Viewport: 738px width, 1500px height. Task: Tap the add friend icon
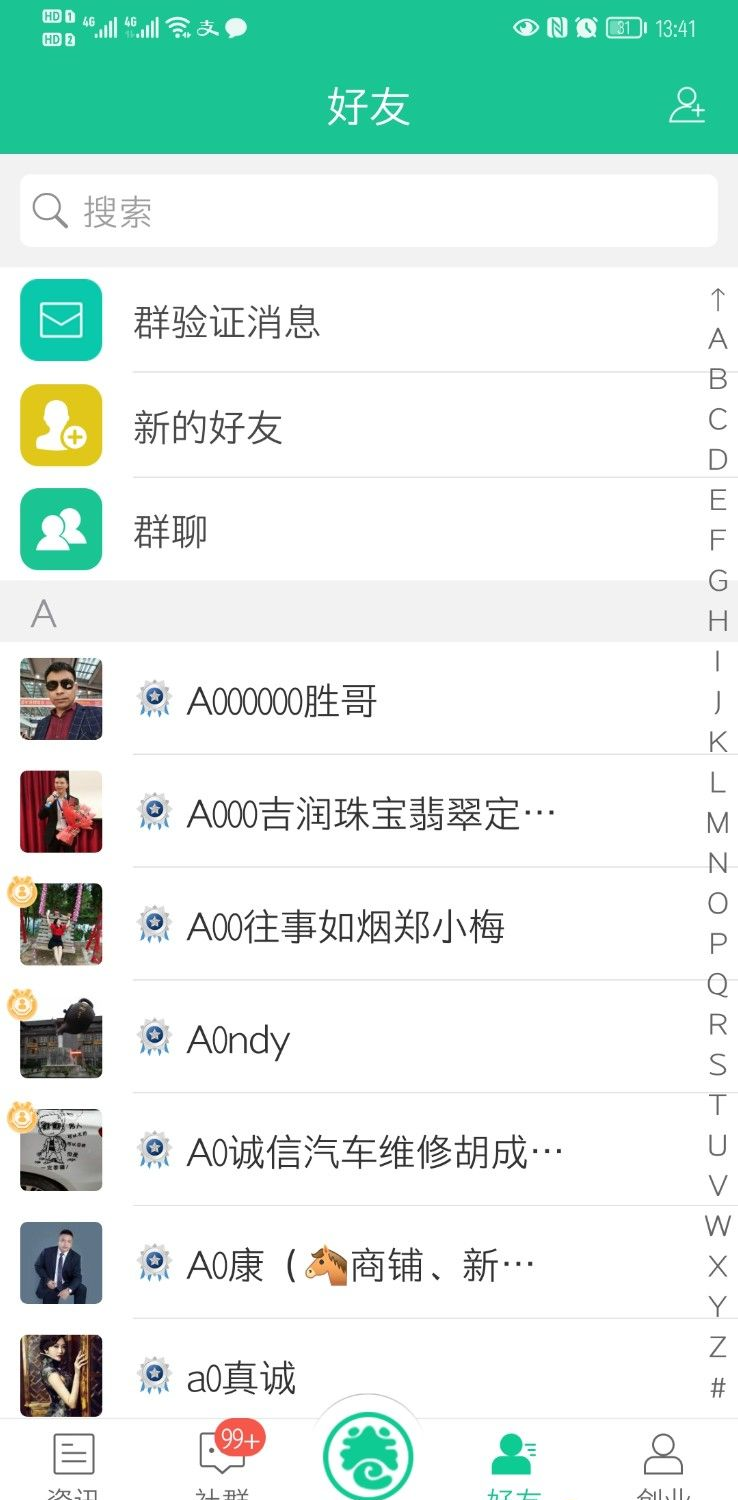click(x=687, y=106)
